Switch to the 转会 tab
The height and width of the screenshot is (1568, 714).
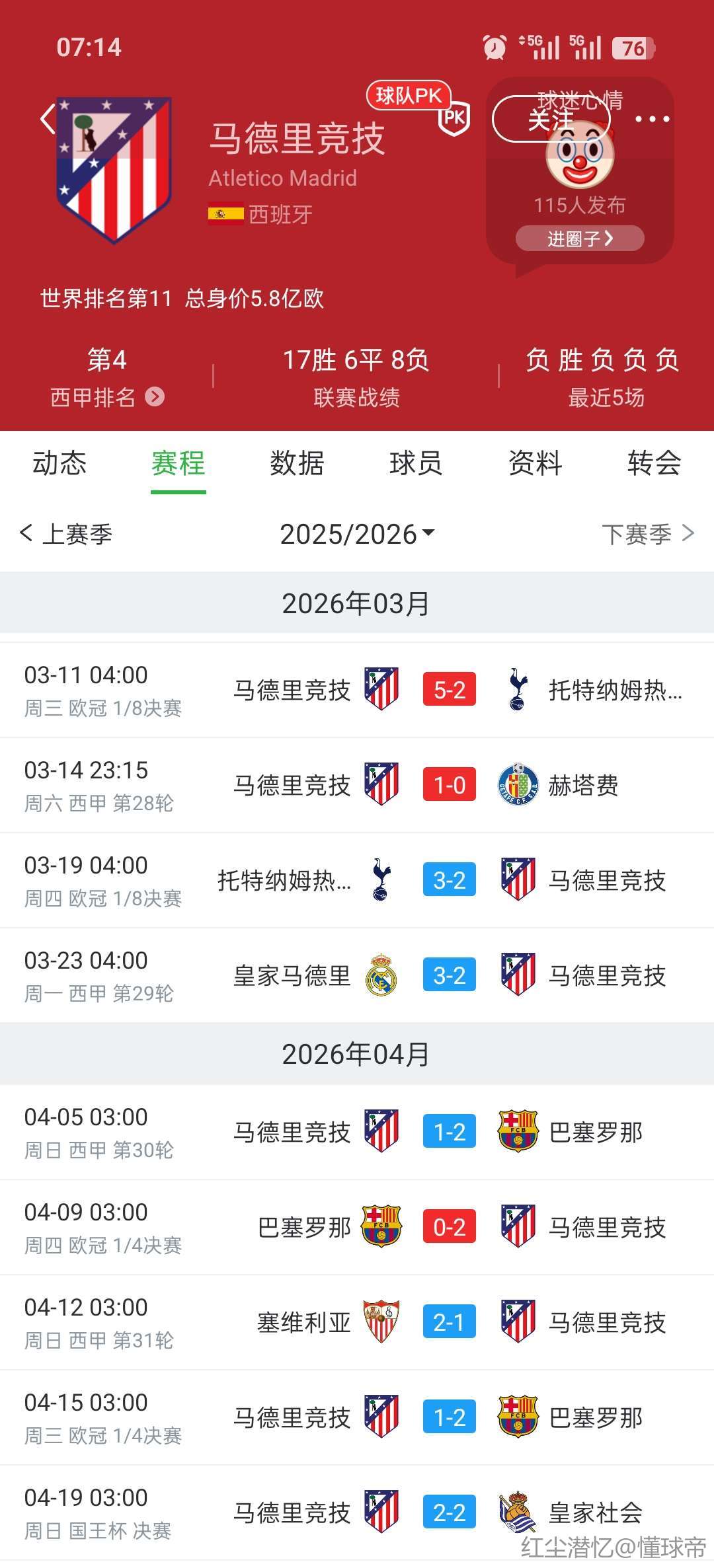coord(654,463)
